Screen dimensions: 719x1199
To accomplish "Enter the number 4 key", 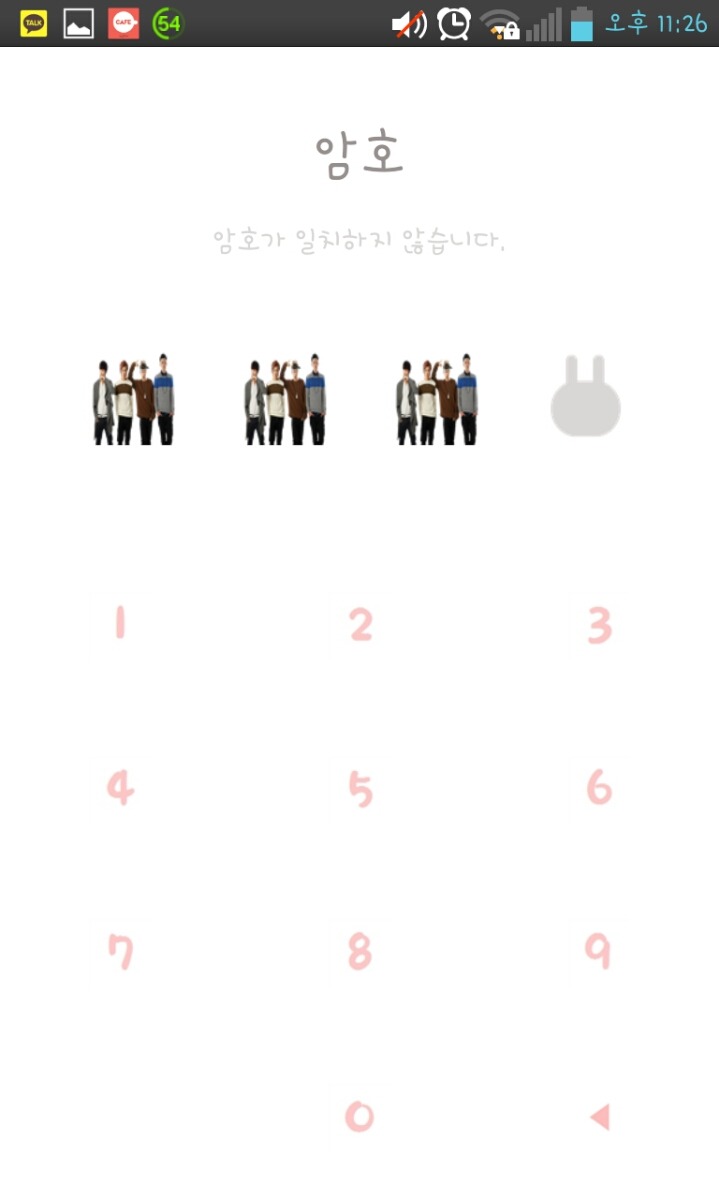I will click(x=120, y=788).
